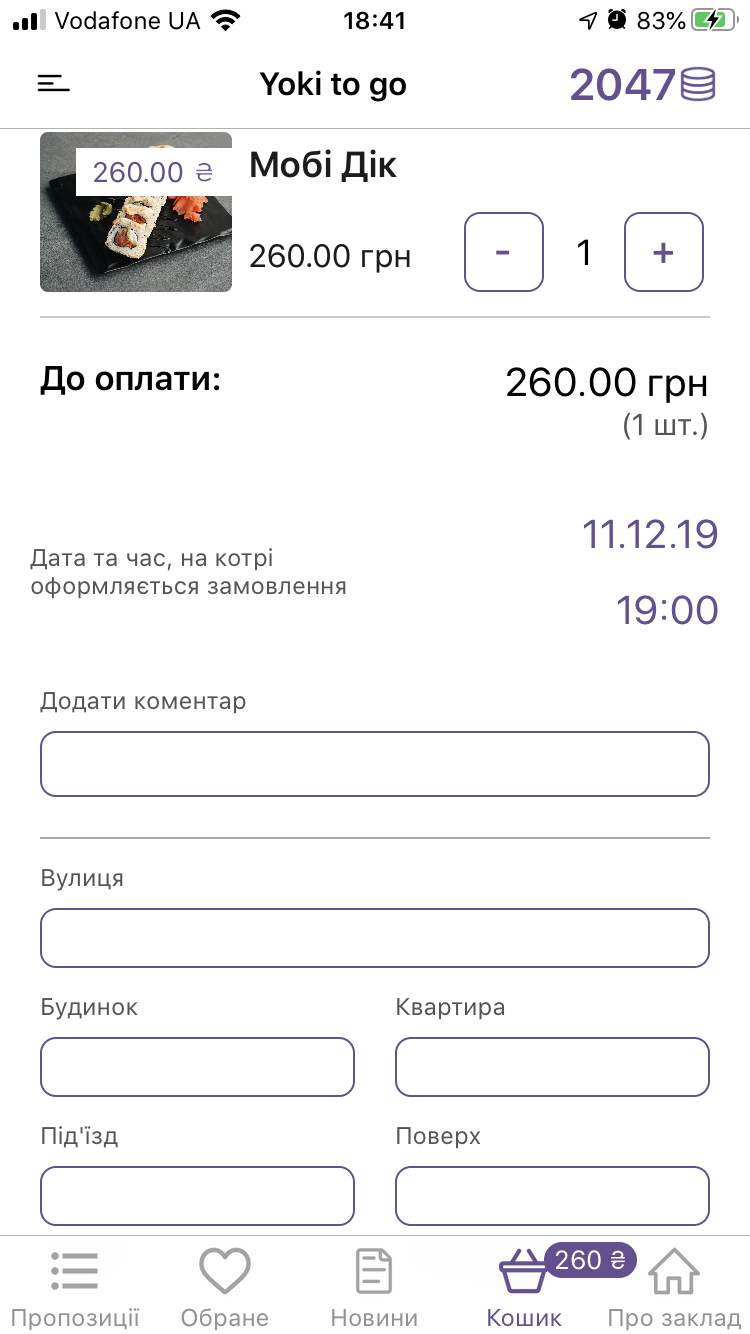Decrease Мобі Дік quantity with minus
Viewport: 750px width, 1334px height.
pos(504,252)
